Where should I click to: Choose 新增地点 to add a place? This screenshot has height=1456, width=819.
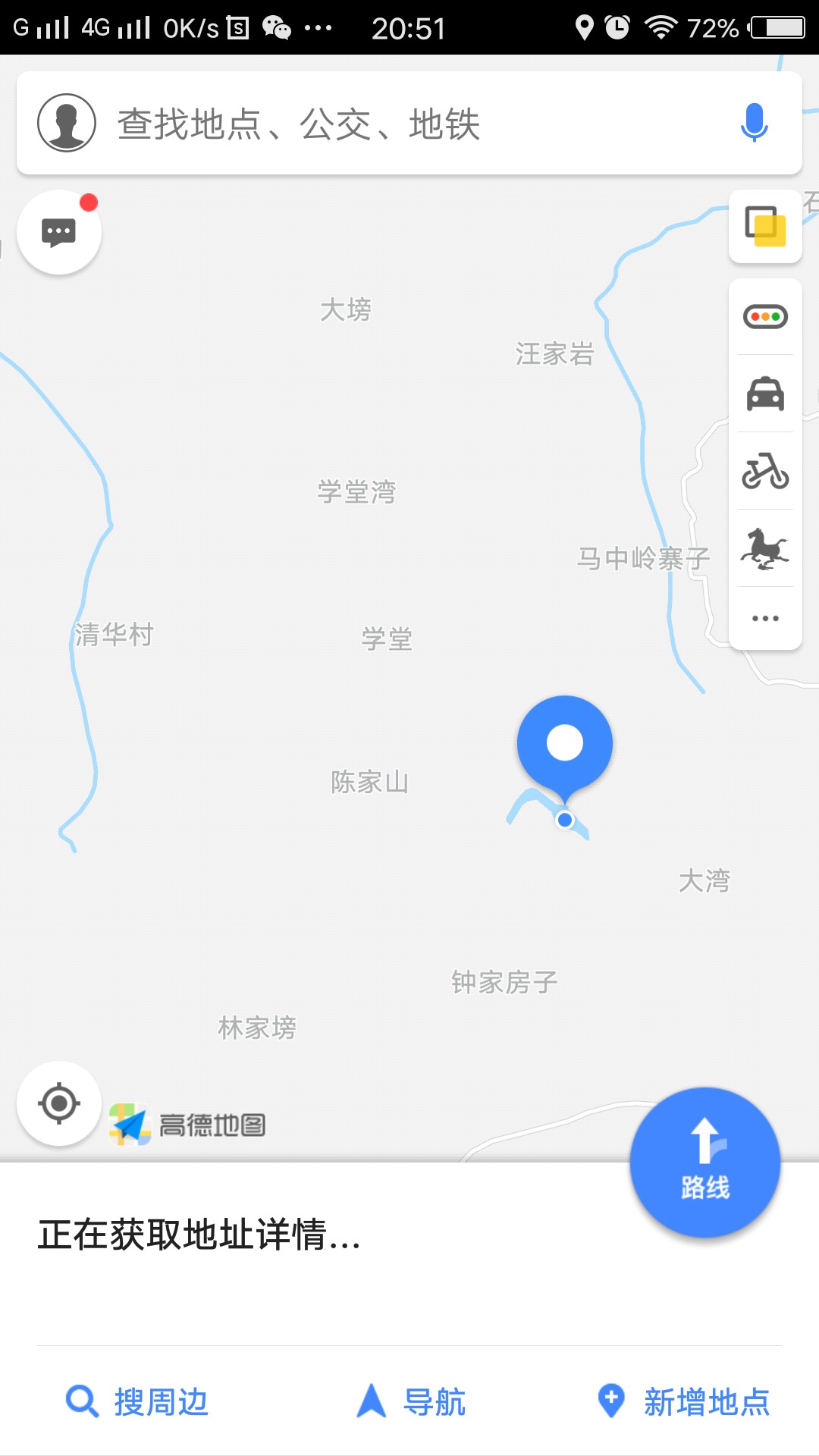pyautogui.click(x=683, y=1401)
